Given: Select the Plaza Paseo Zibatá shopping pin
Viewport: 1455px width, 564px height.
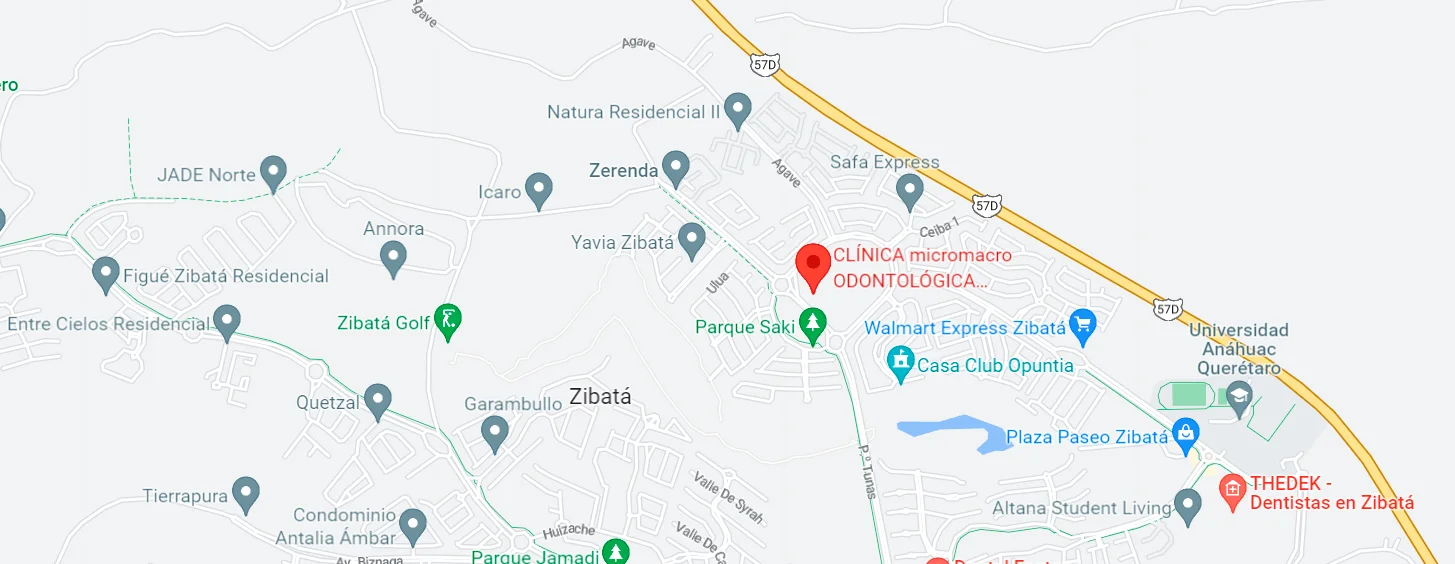Looking at the screenshot, I should [x=1185, y=434].
